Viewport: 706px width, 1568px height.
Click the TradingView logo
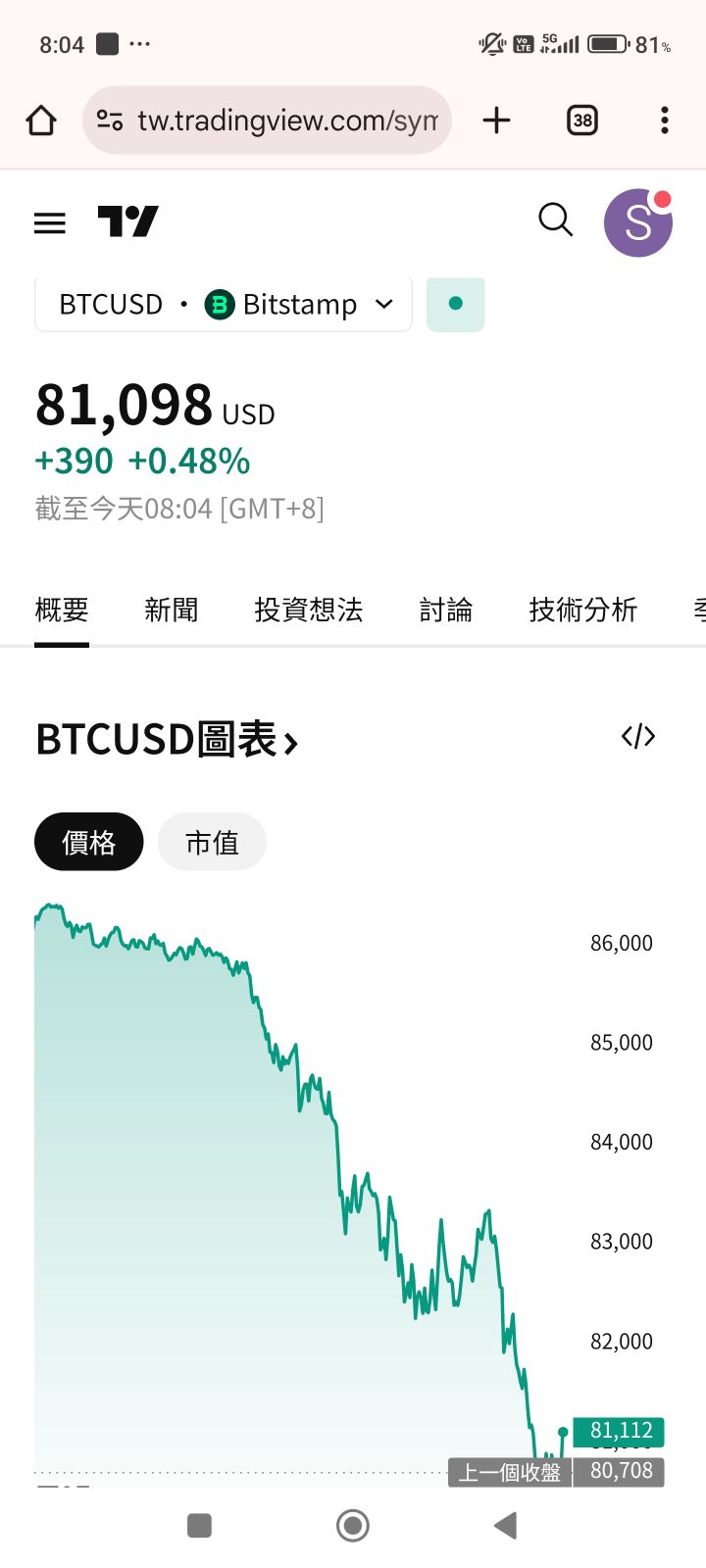pos(126,221)
